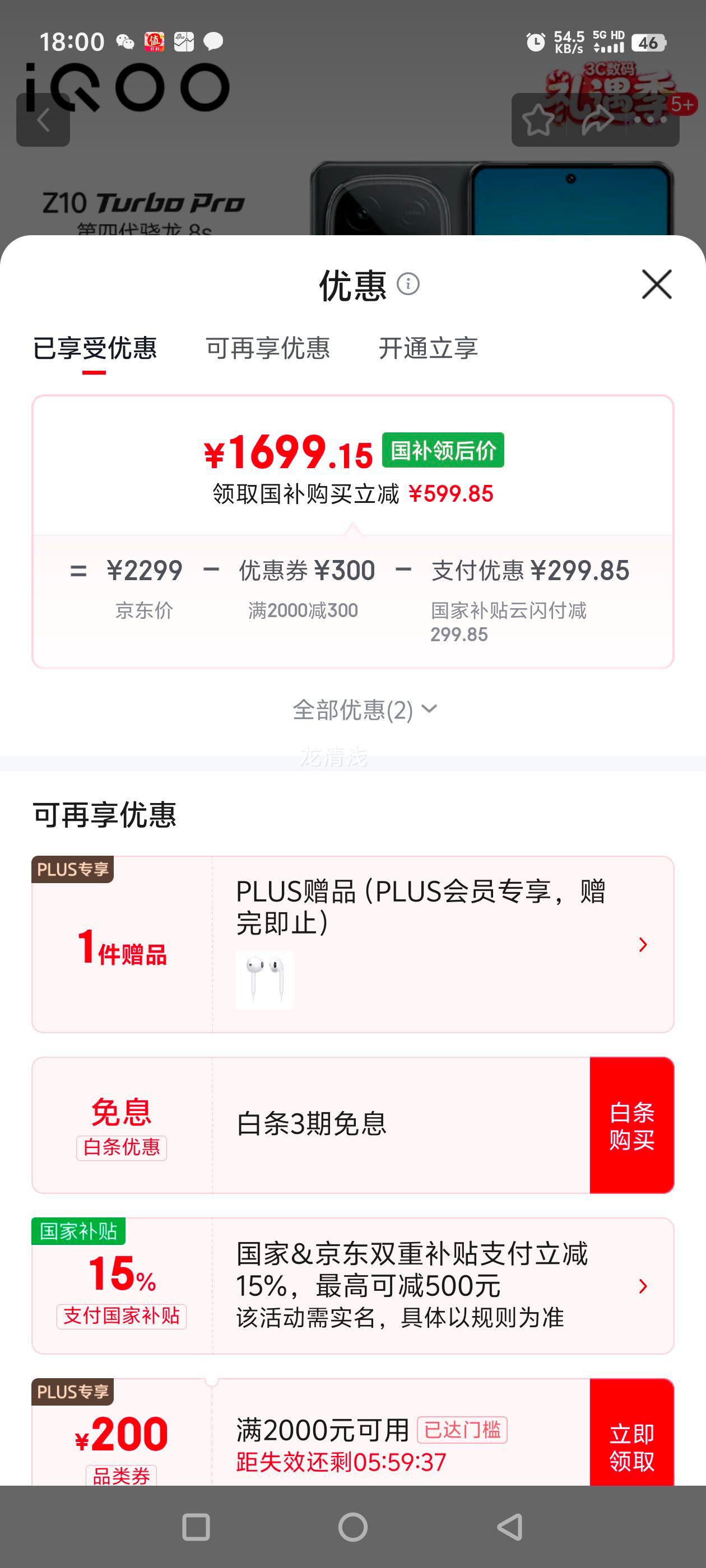Open the WeChat icon in the status bar
This screenshot has height=1568, width=706.
pos(126,41)
